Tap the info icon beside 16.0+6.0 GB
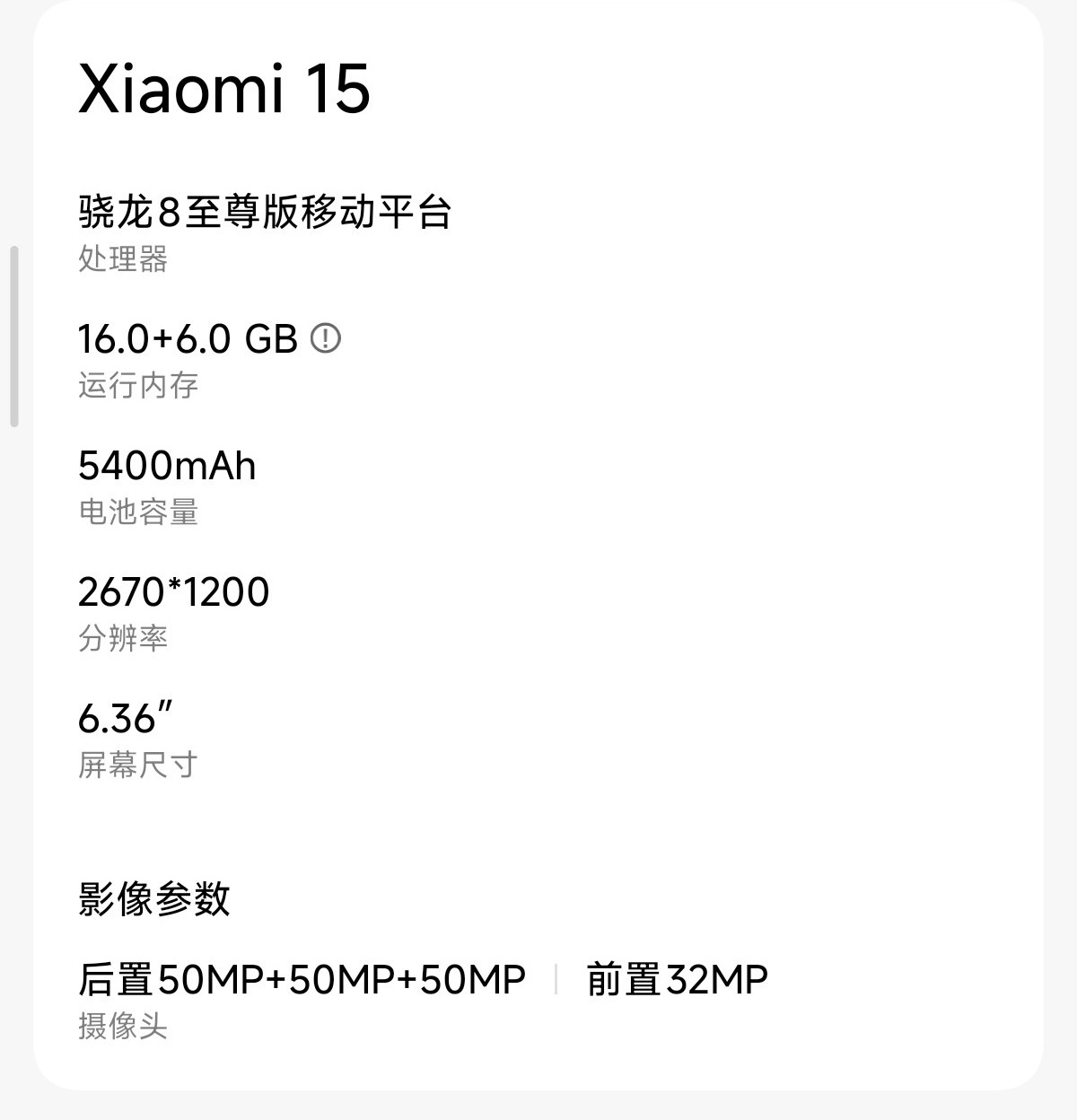Viewport: 1077px width, 1120px height. [x=326, y=338]
